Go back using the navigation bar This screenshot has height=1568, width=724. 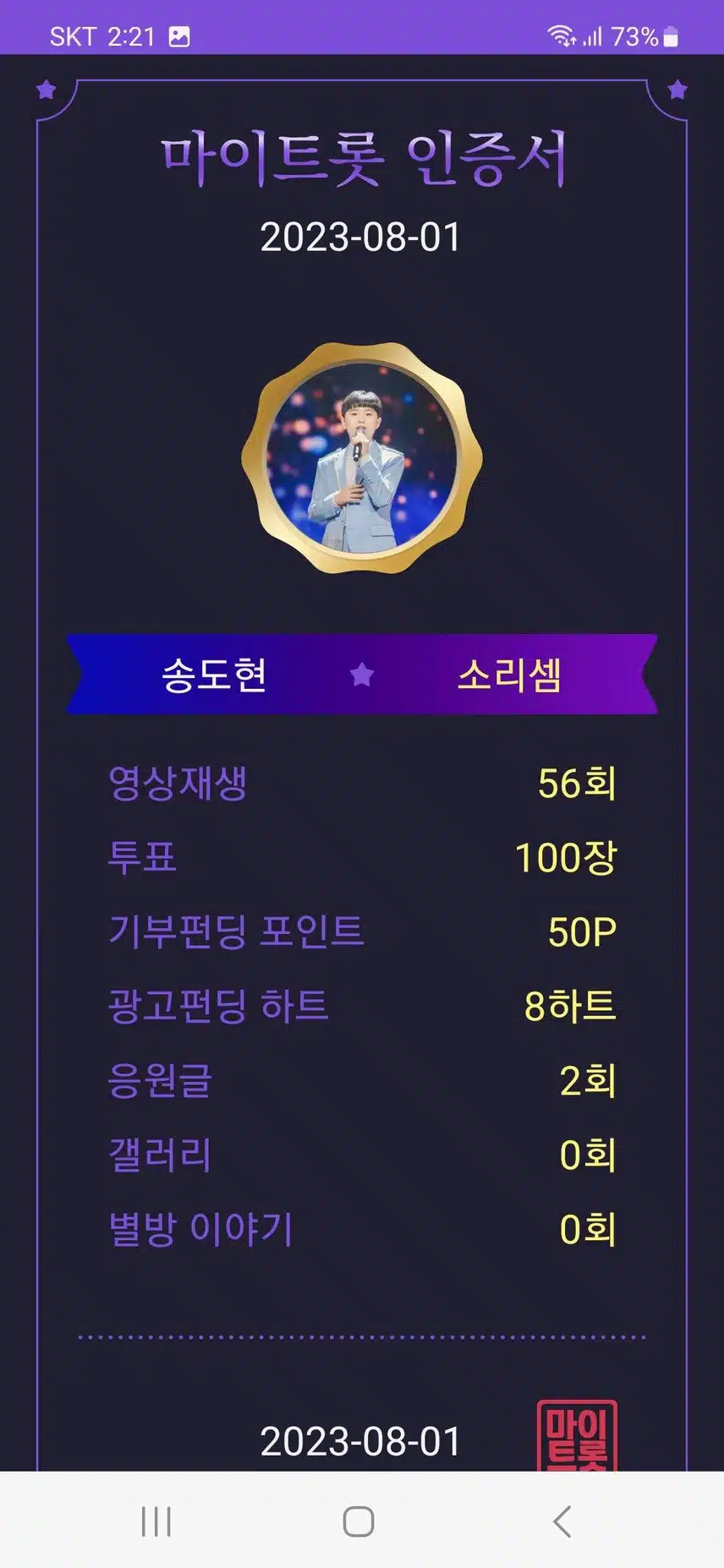[562, 1522]
